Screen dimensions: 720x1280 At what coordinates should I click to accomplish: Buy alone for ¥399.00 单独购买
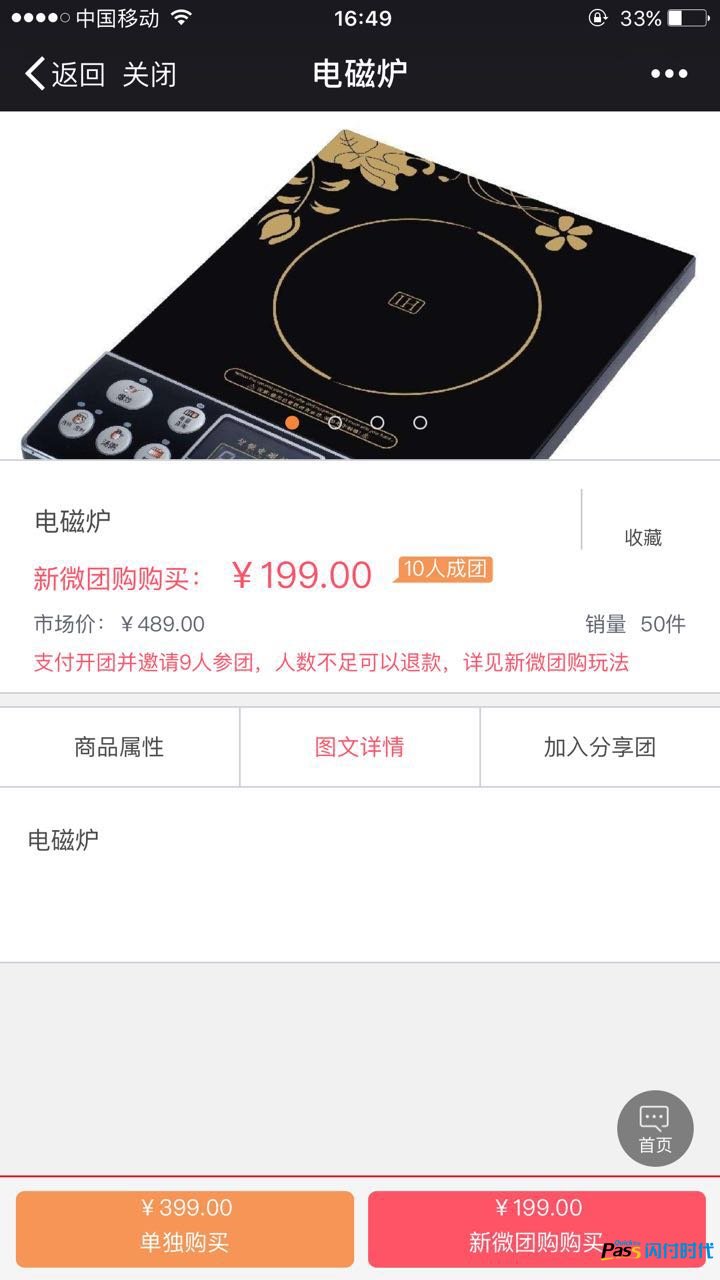point(185,1227)
